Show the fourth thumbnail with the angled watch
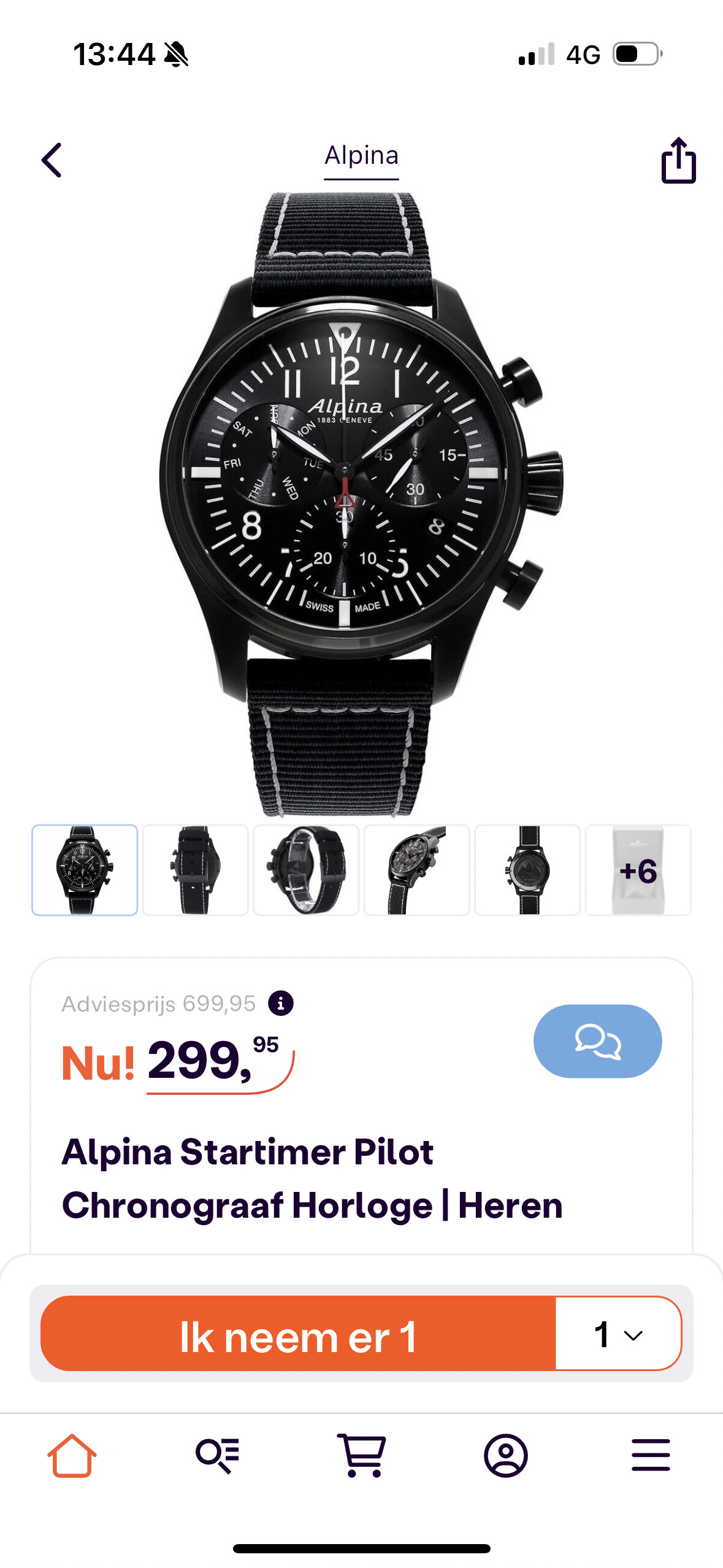 point(417,870)
